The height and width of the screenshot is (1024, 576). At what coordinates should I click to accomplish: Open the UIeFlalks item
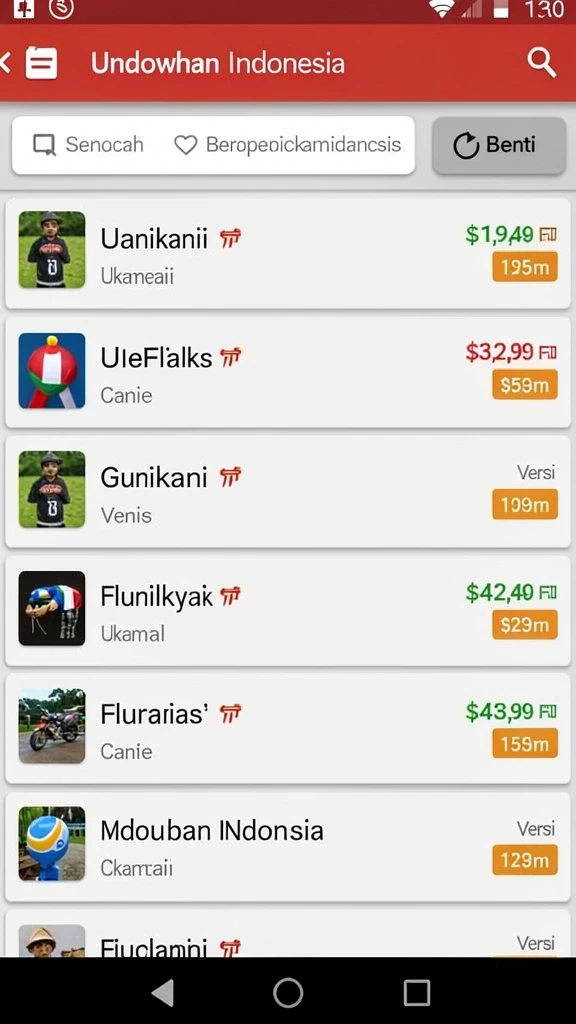point(288,372)
